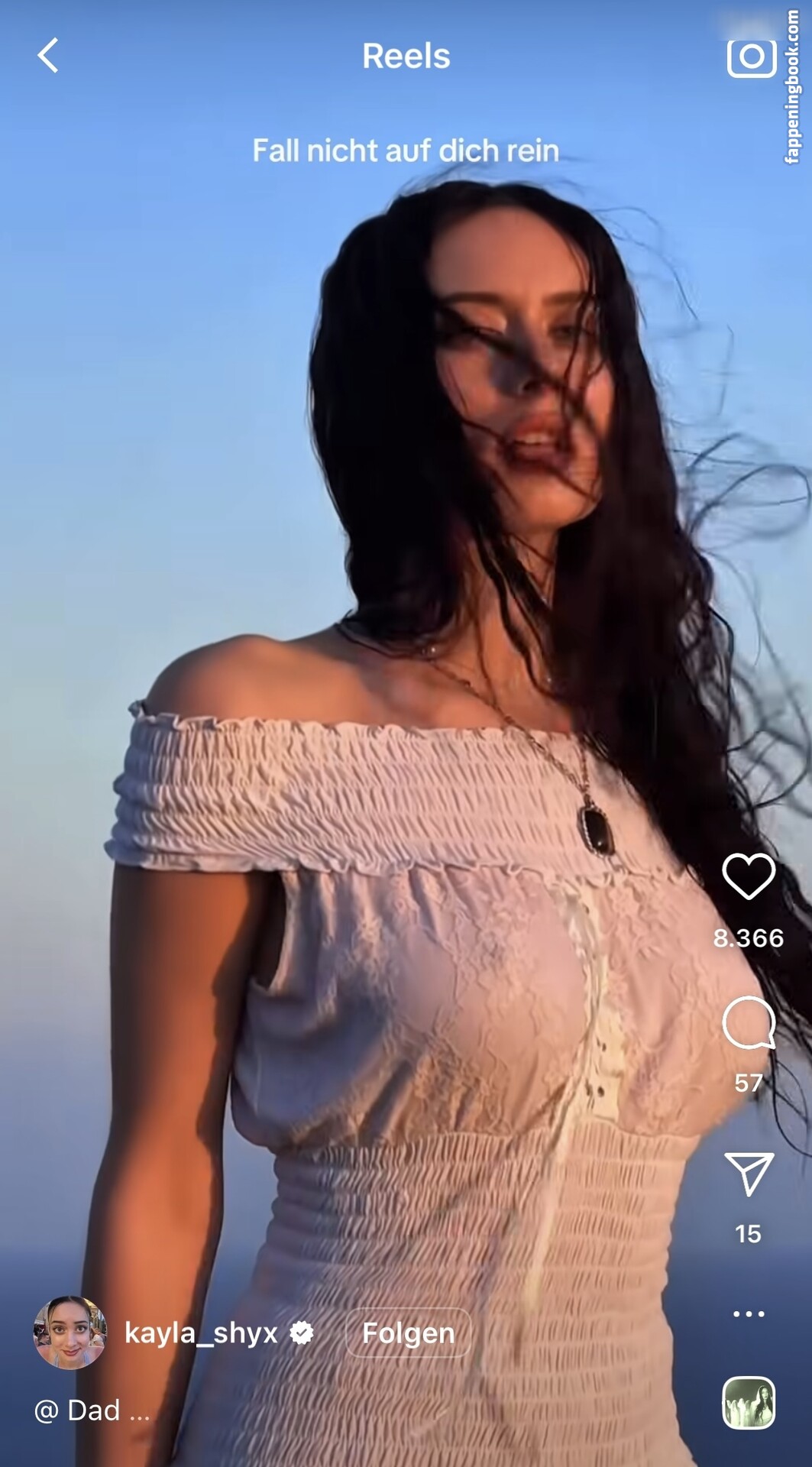Open the kayla_shyx username link

coord(201,1333)
